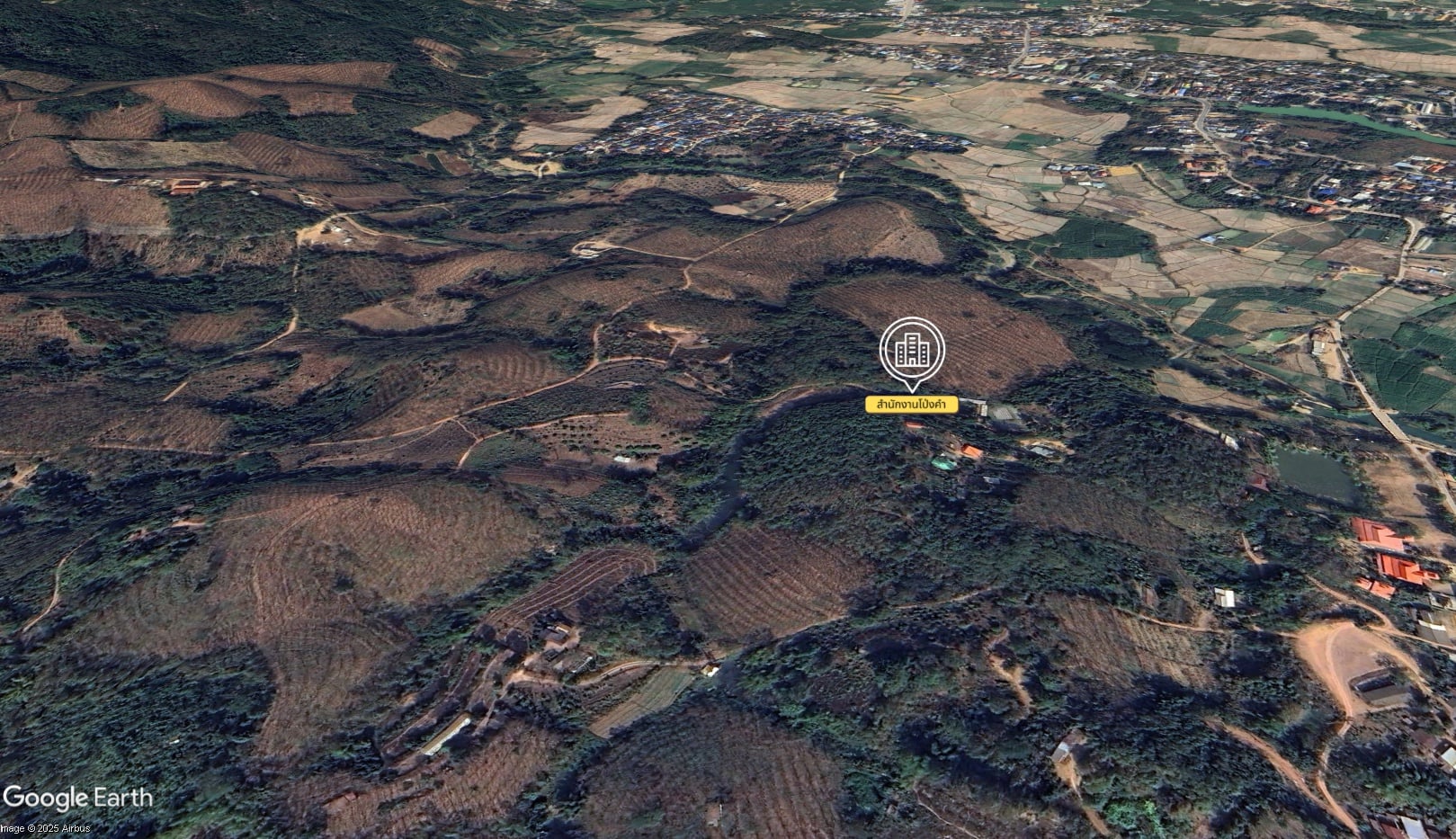This screenshot has height=839, width=1456.
Task: Open the สำนักงานโป่งคำ placemark pin
Action: [912, 350]
